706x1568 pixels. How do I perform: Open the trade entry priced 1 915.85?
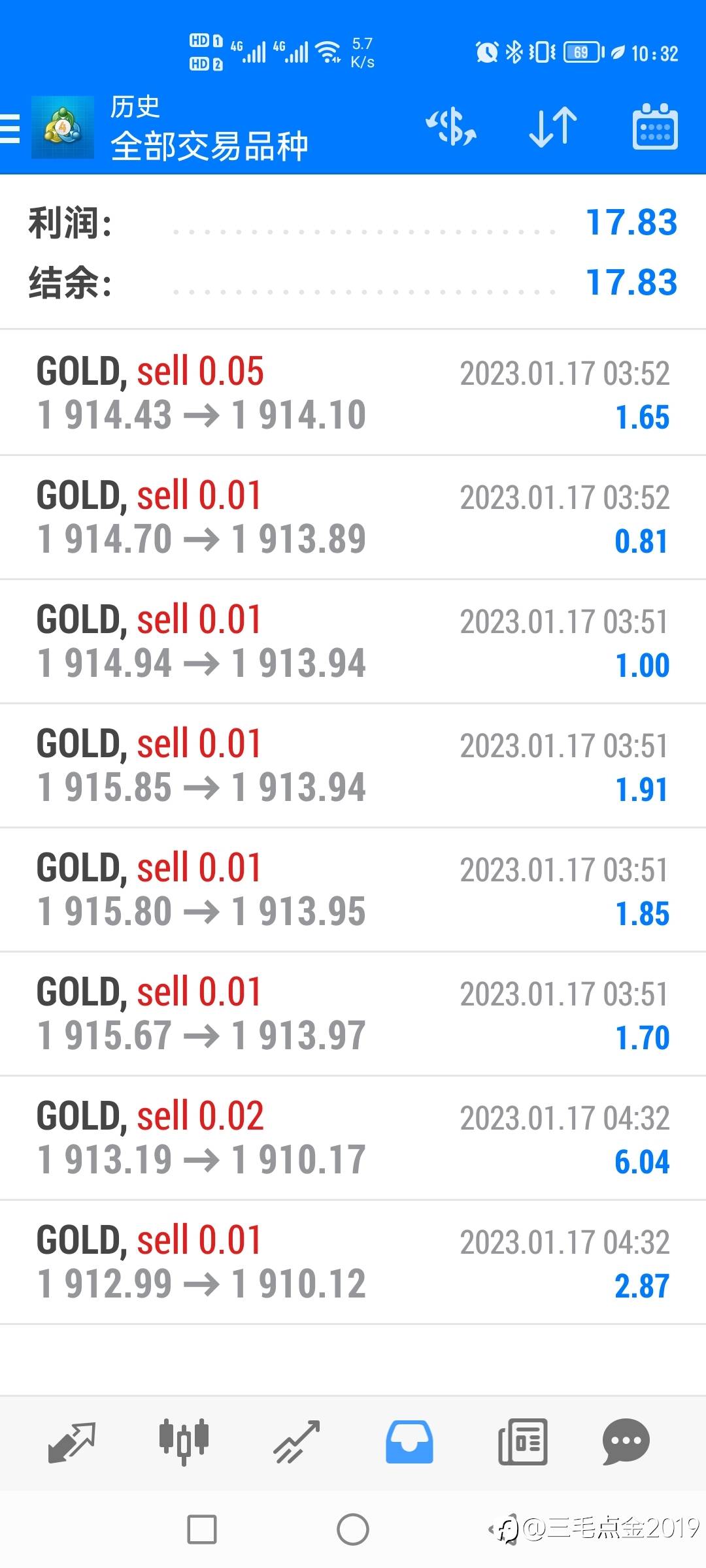[353, 765]
